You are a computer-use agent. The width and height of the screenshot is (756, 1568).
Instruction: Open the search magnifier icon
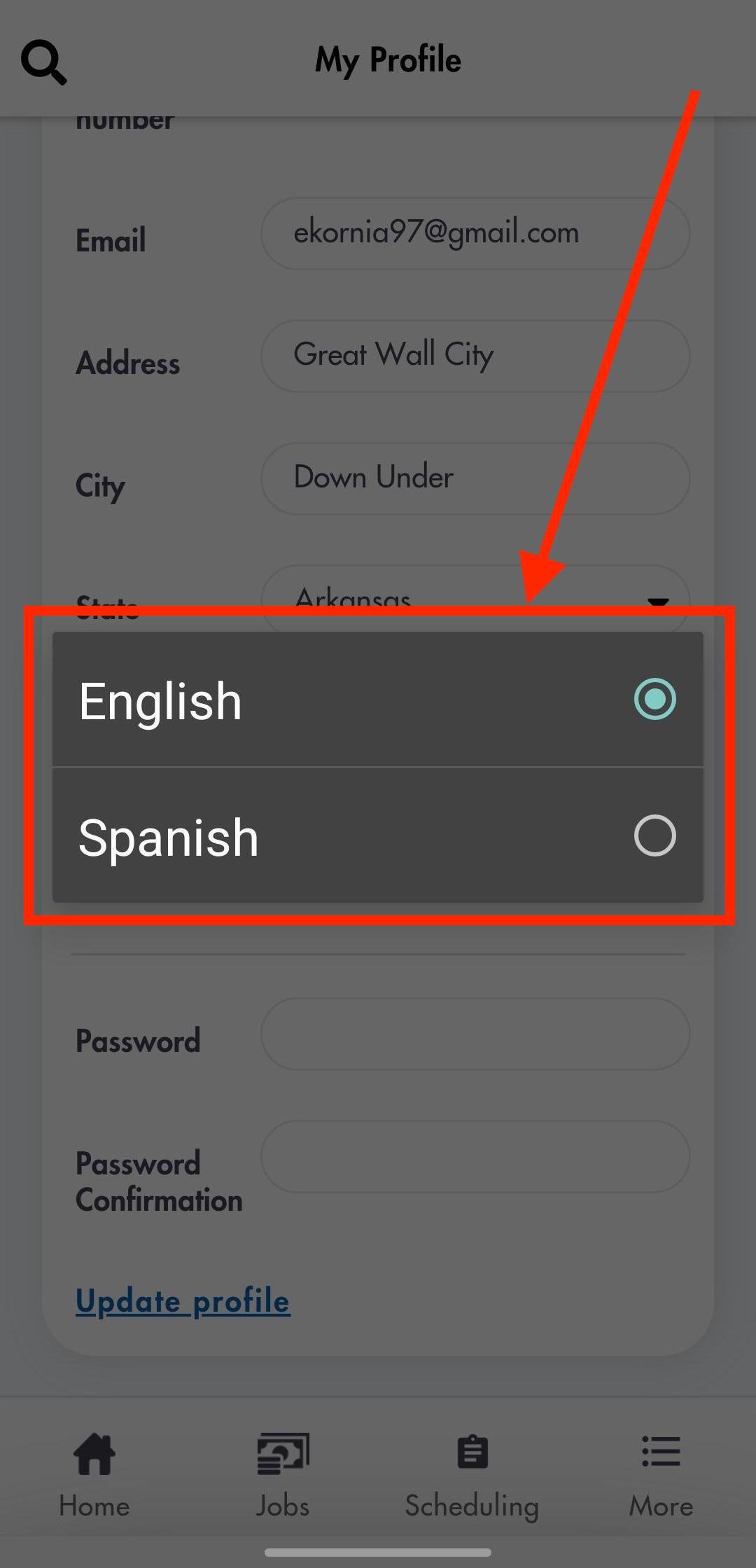coord(44,62)
